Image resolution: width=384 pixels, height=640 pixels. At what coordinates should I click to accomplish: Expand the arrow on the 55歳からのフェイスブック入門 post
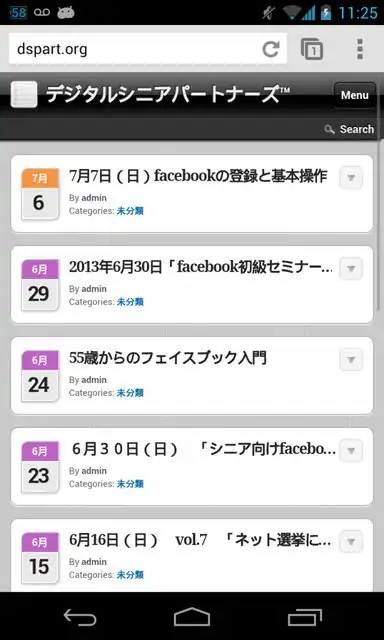click(x=351, y=360)
